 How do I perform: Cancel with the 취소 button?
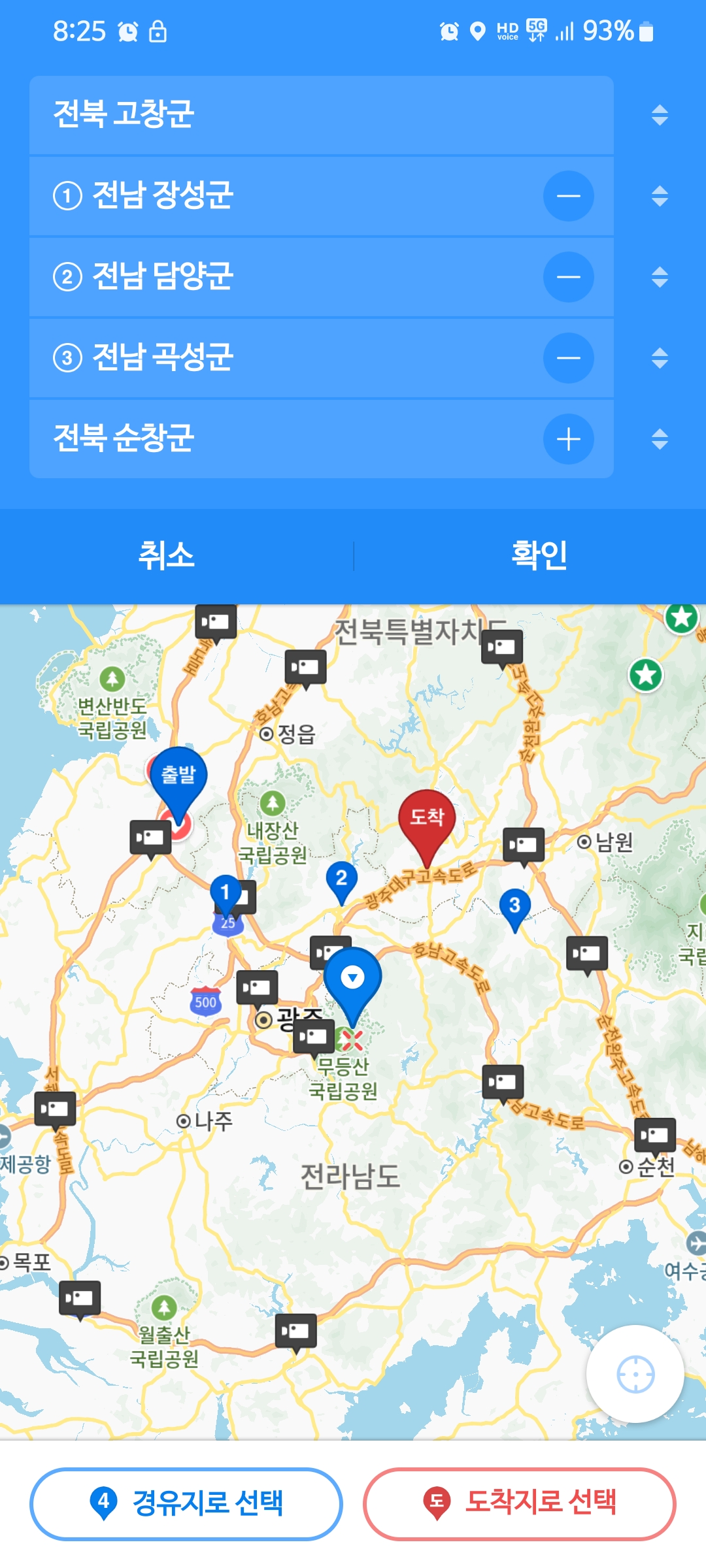click(167, 555)
